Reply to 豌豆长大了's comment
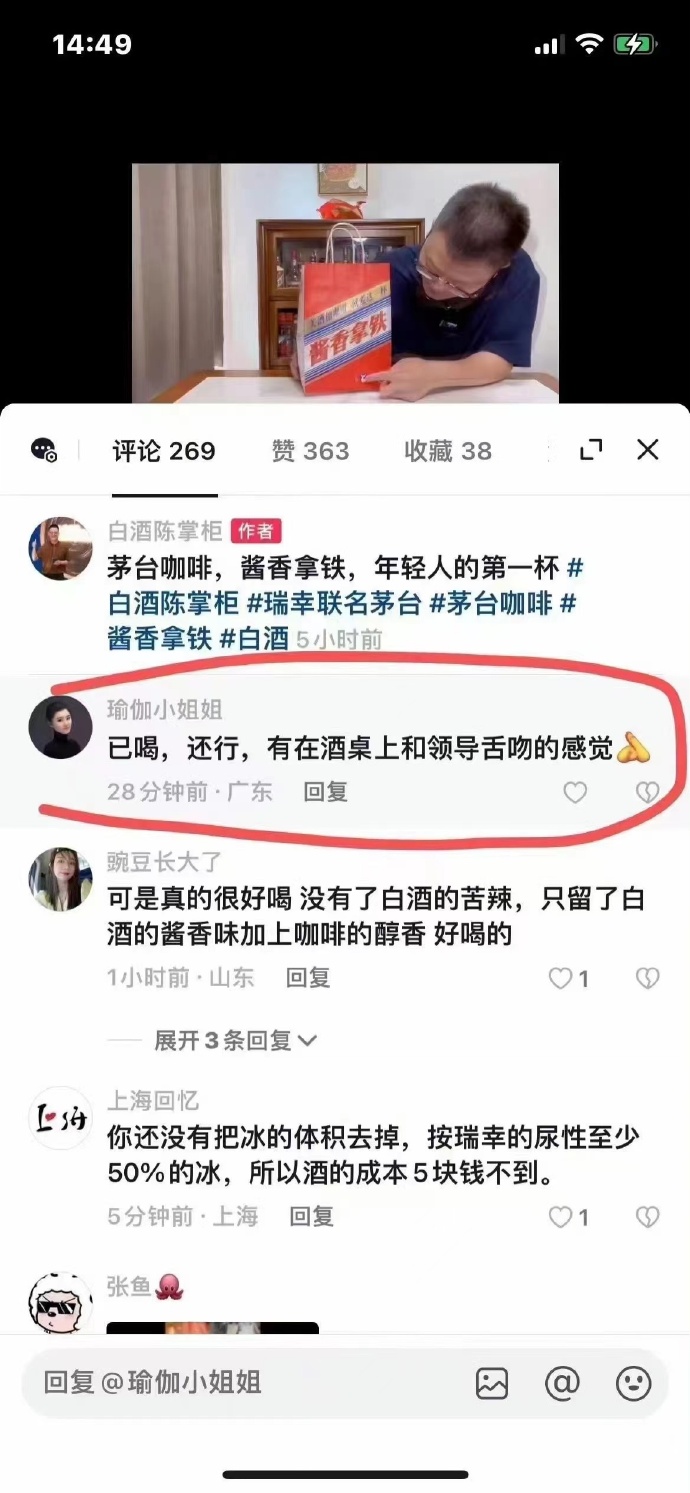This screenshot has width=690, height=1493. 308,978
